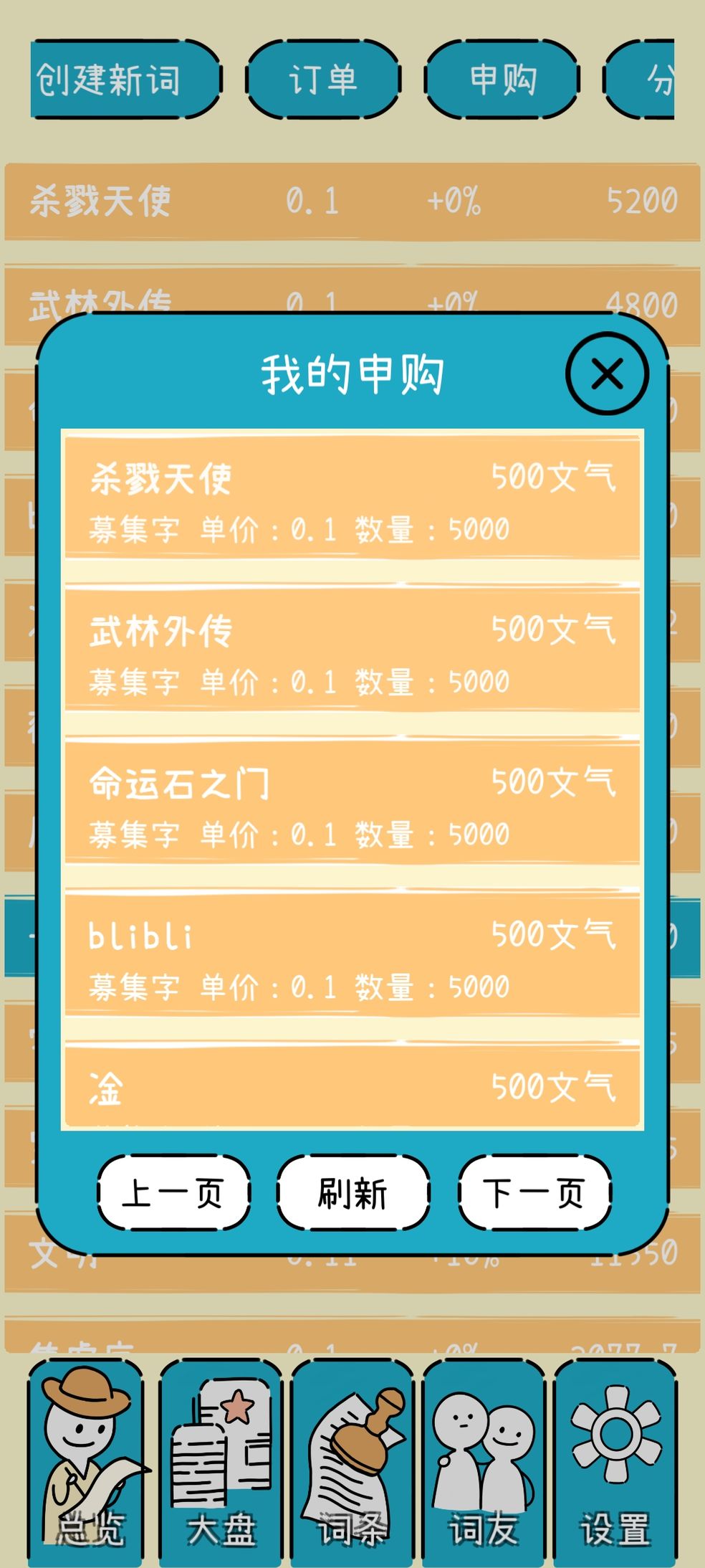Switch to the 大盘 tab
Screen dimensions: 705x1568
coord(220,1463)
